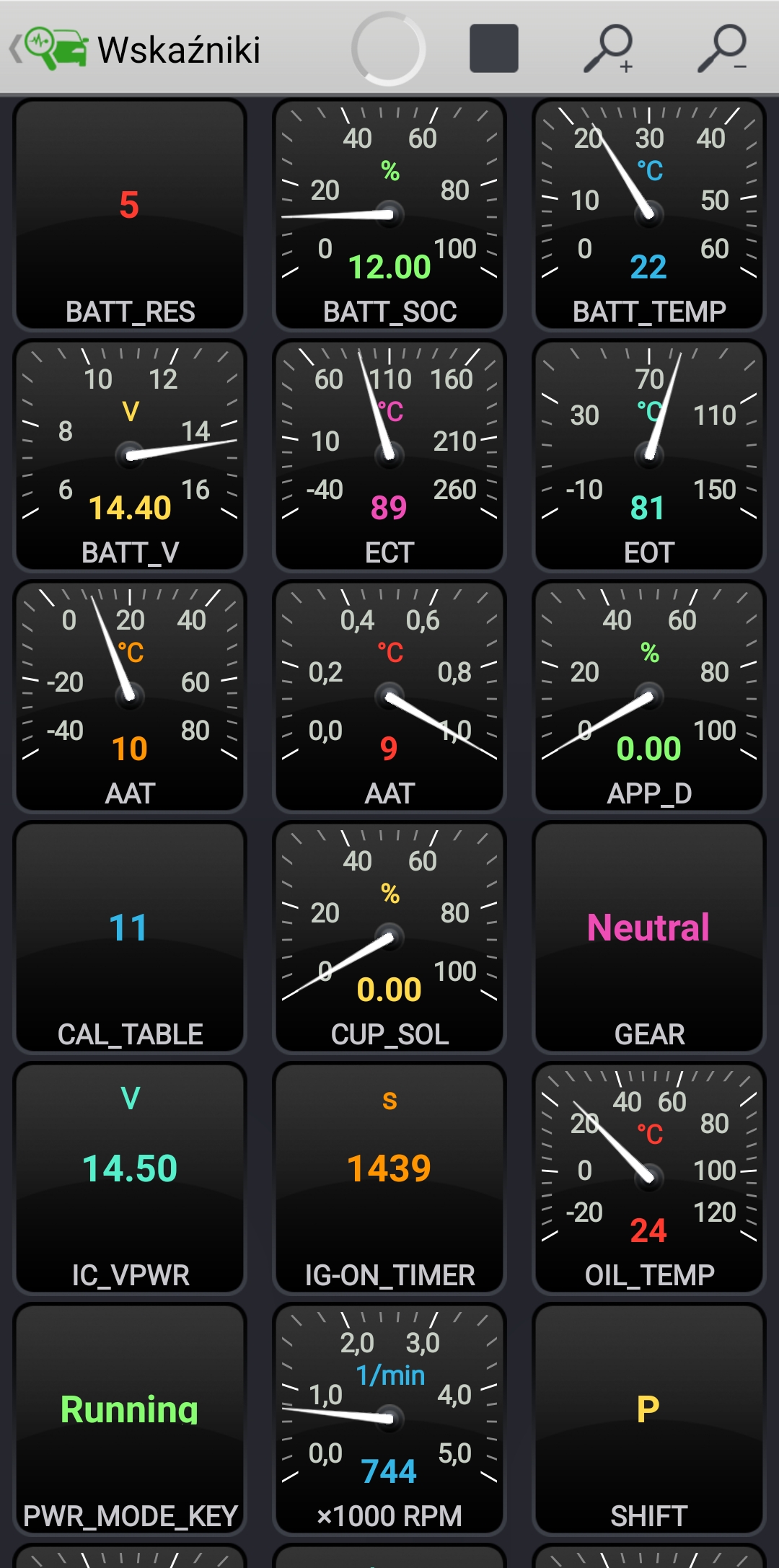Tap the IC_VPWR voltage tile
This screenshot has width=779, height=1568.
click(x=130, y=1179)
